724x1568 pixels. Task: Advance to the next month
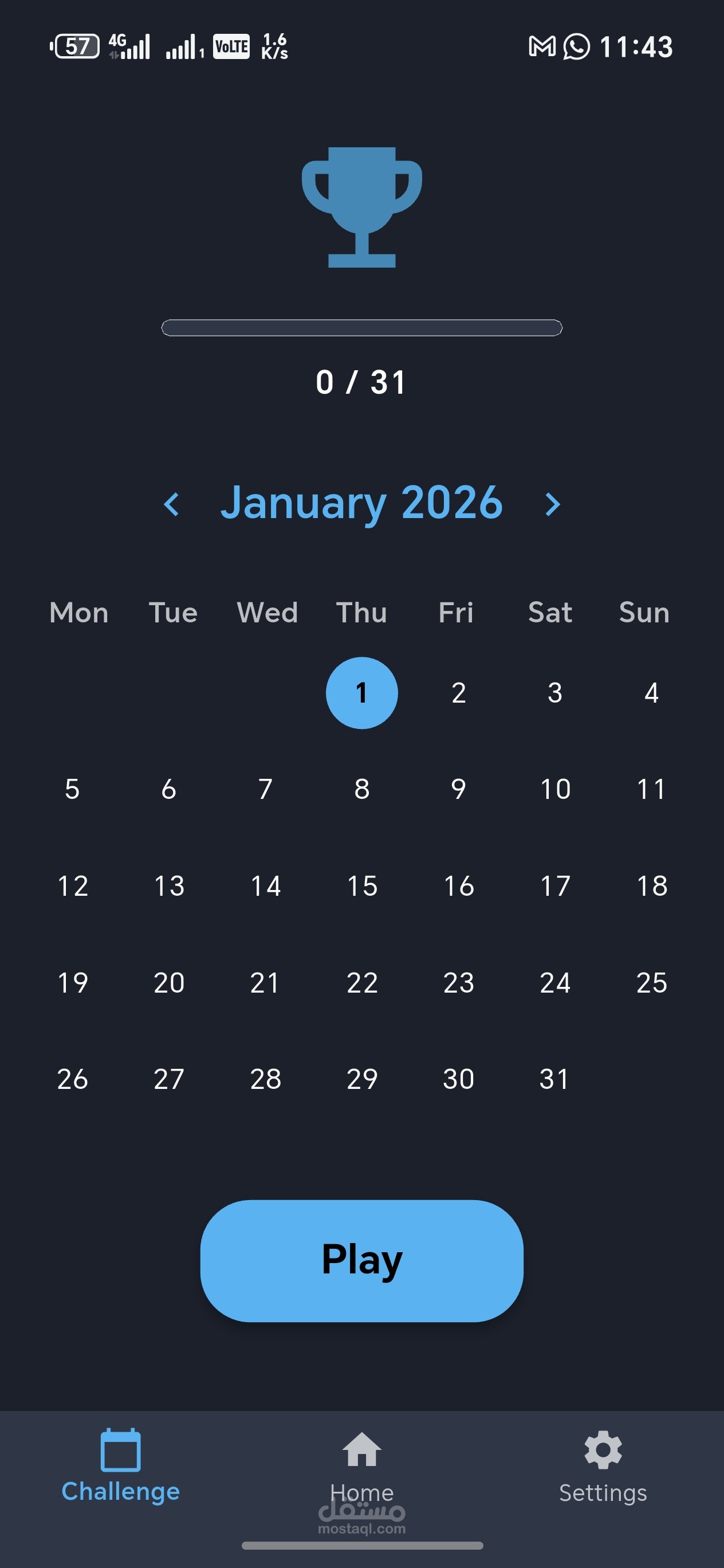tap(552, 504)
